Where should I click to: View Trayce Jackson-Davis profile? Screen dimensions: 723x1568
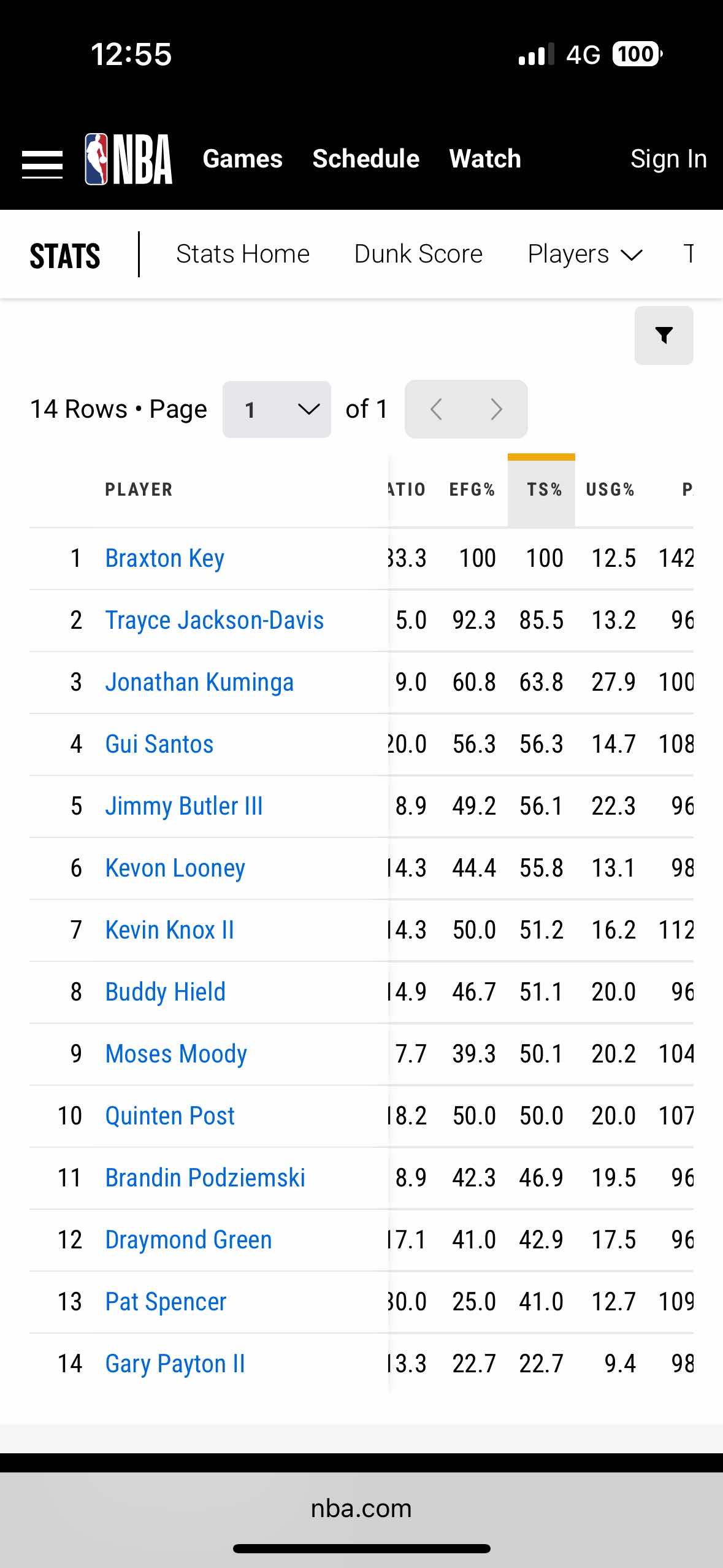click(215, 621)
